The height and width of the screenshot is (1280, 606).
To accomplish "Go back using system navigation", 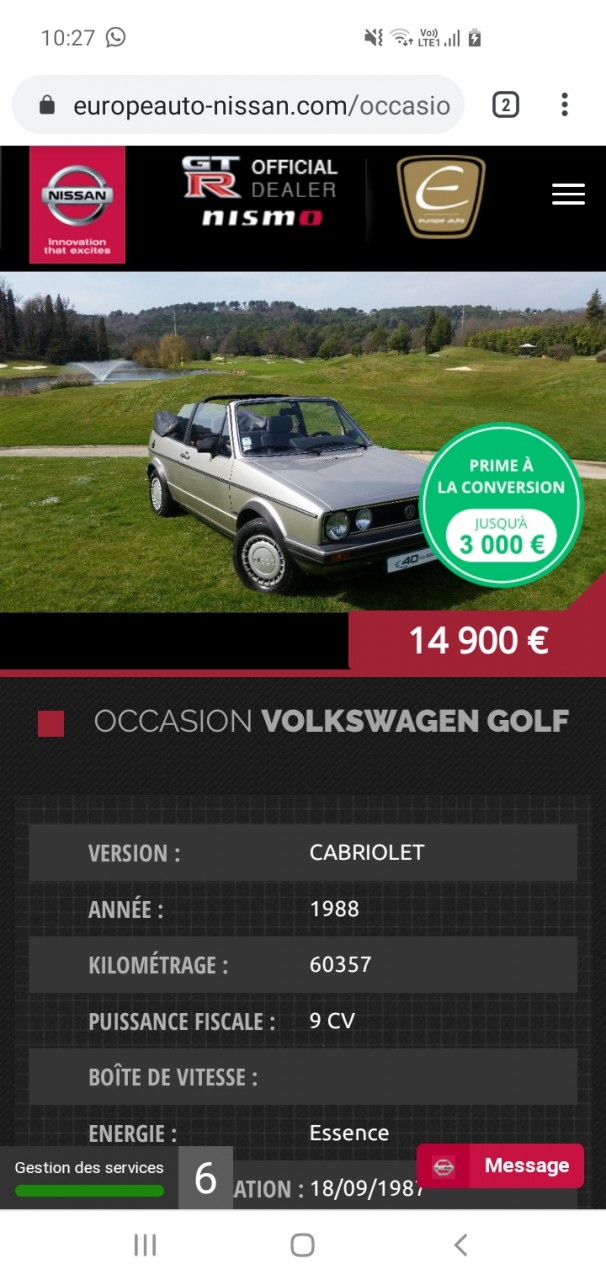I will (x=460, y=1245).
